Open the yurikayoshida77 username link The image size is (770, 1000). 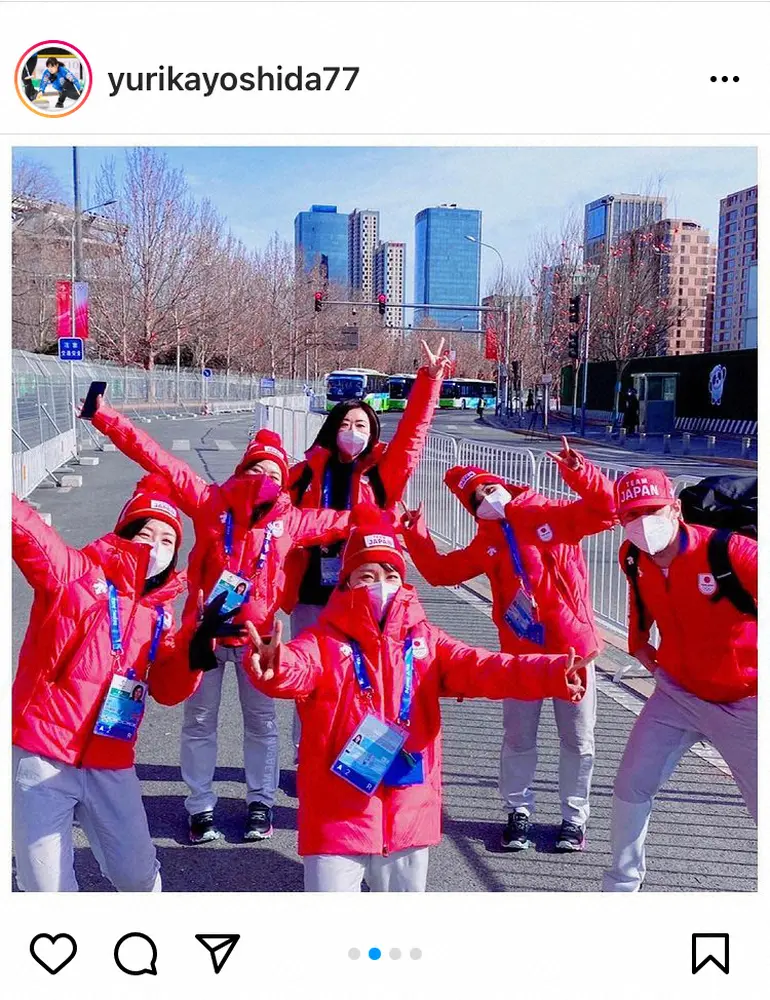[233, 79]
